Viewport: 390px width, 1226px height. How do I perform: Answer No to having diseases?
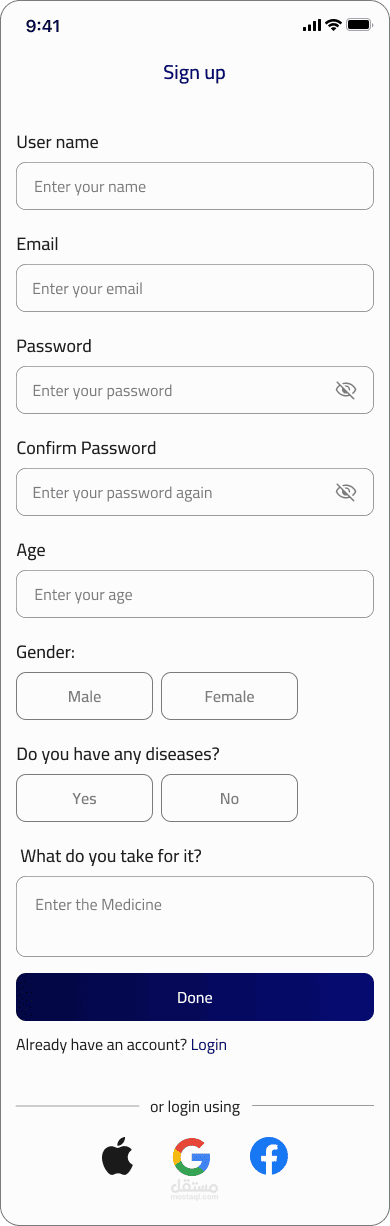pos(229,798)
